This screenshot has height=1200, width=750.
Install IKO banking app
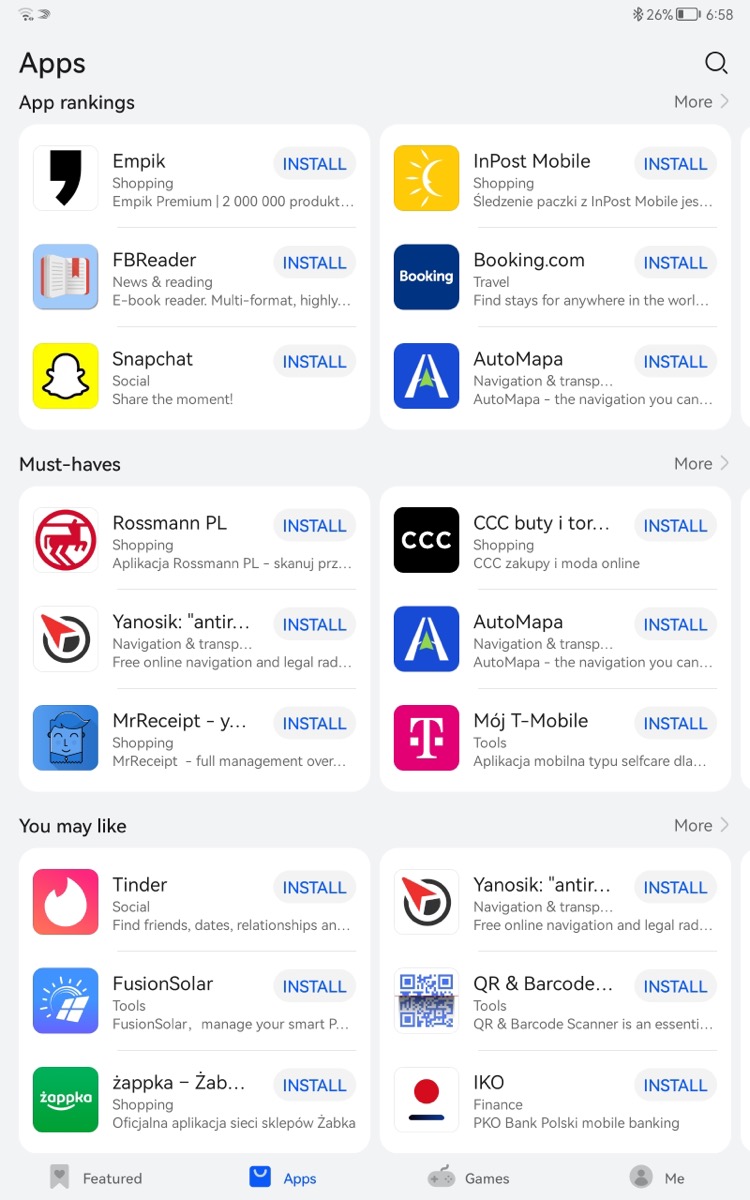675,1086
